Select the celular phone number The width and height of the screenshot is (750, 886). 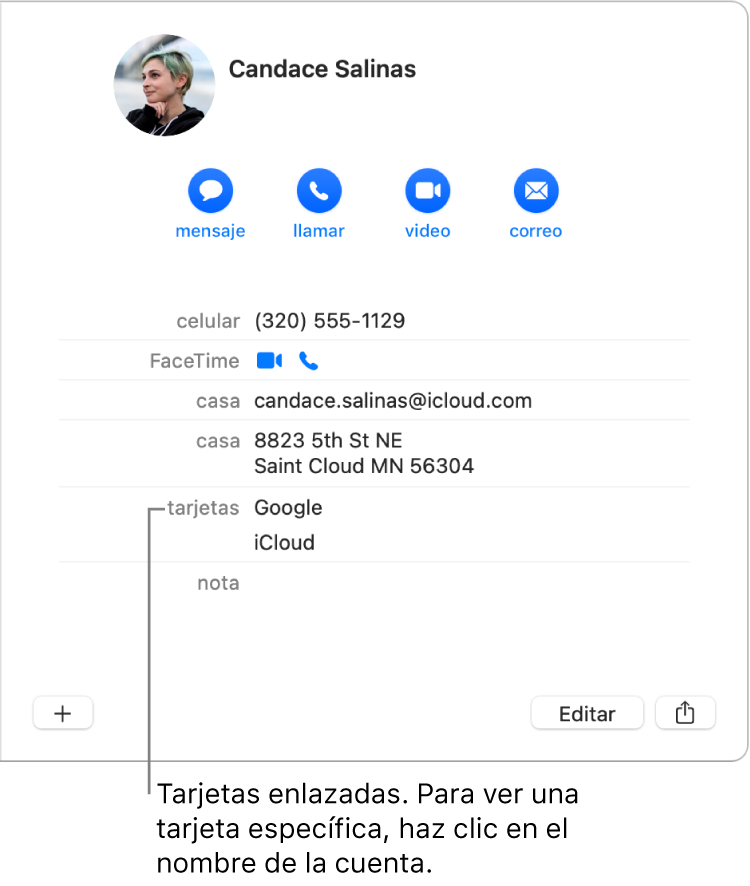point(330,321)
